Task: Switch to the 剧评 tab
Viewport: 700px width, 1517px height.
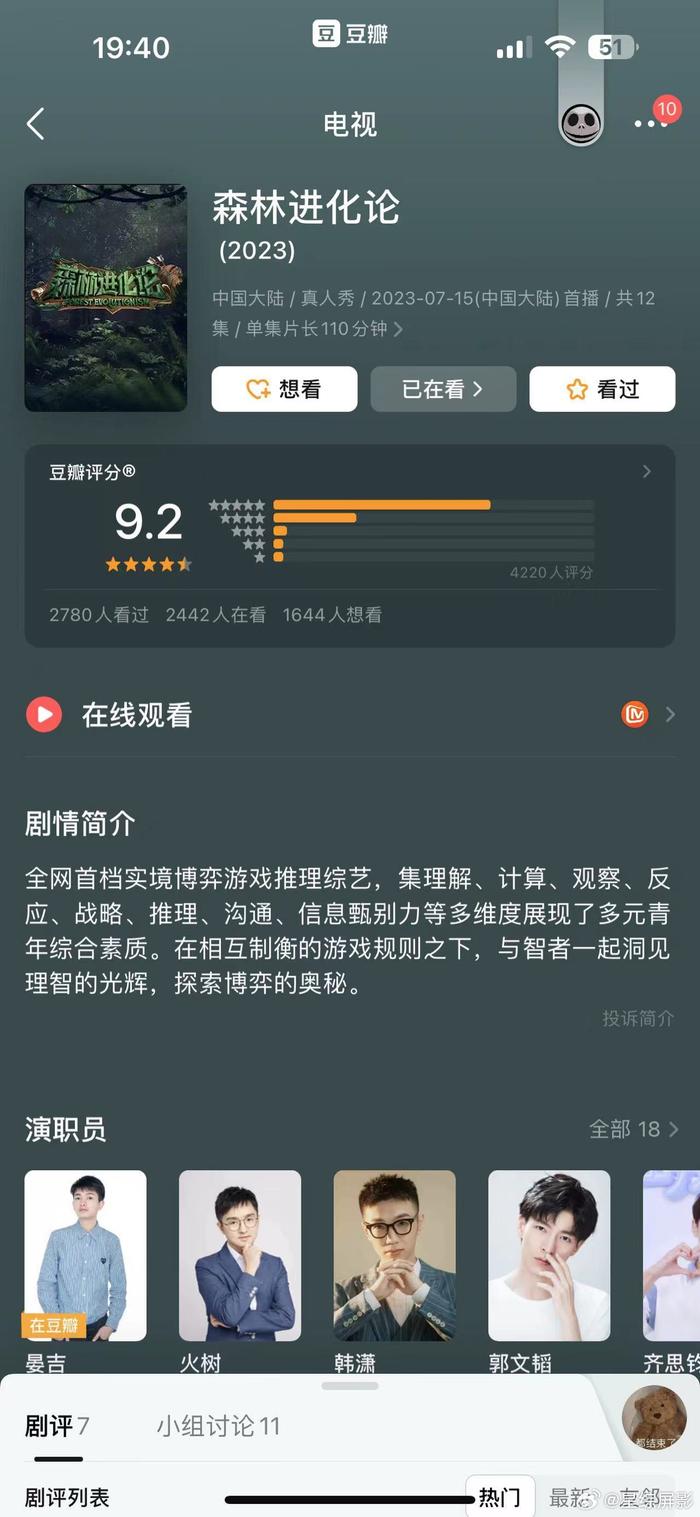Action: pyautogui.click(x=57, y=1426)
